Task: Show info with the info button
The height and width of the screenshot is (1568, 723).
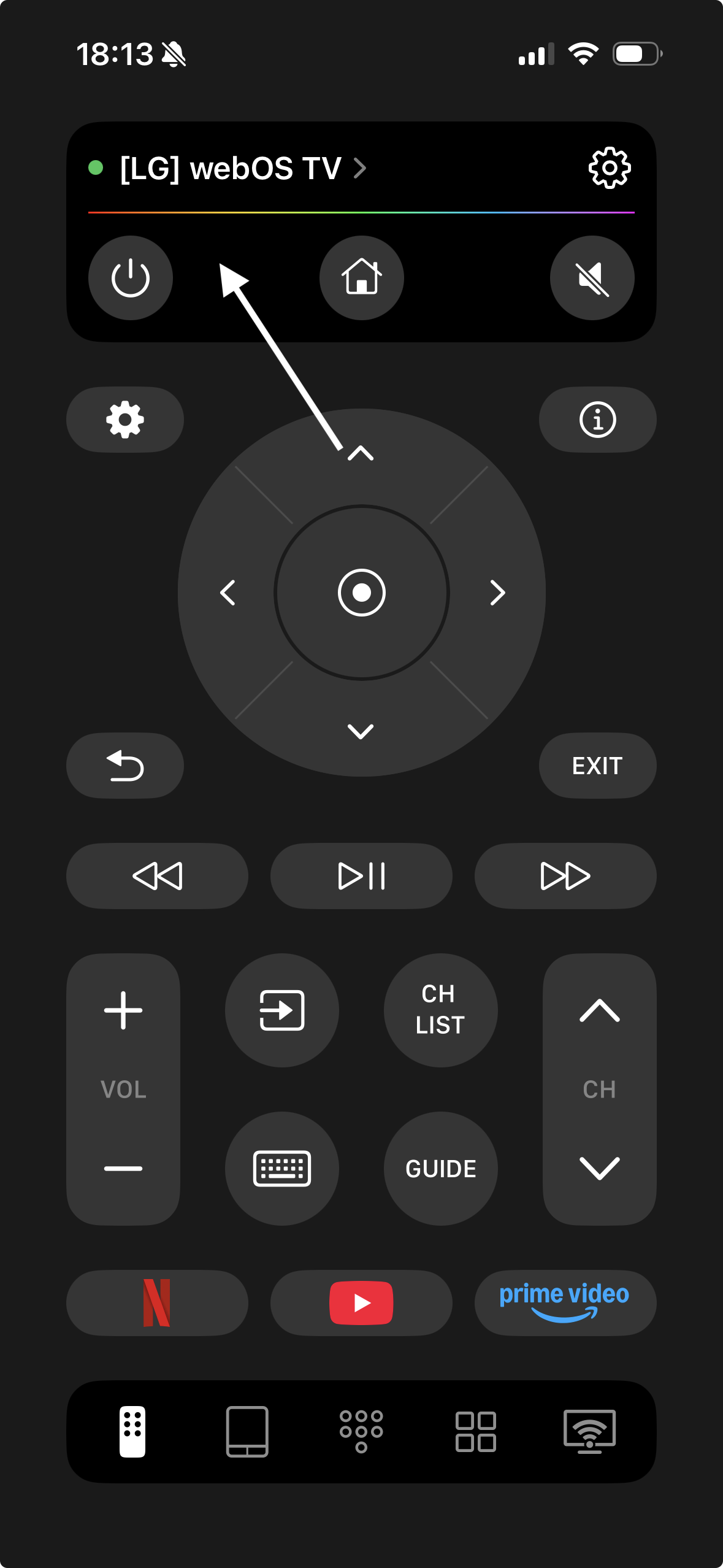Action: pos(597,420)
